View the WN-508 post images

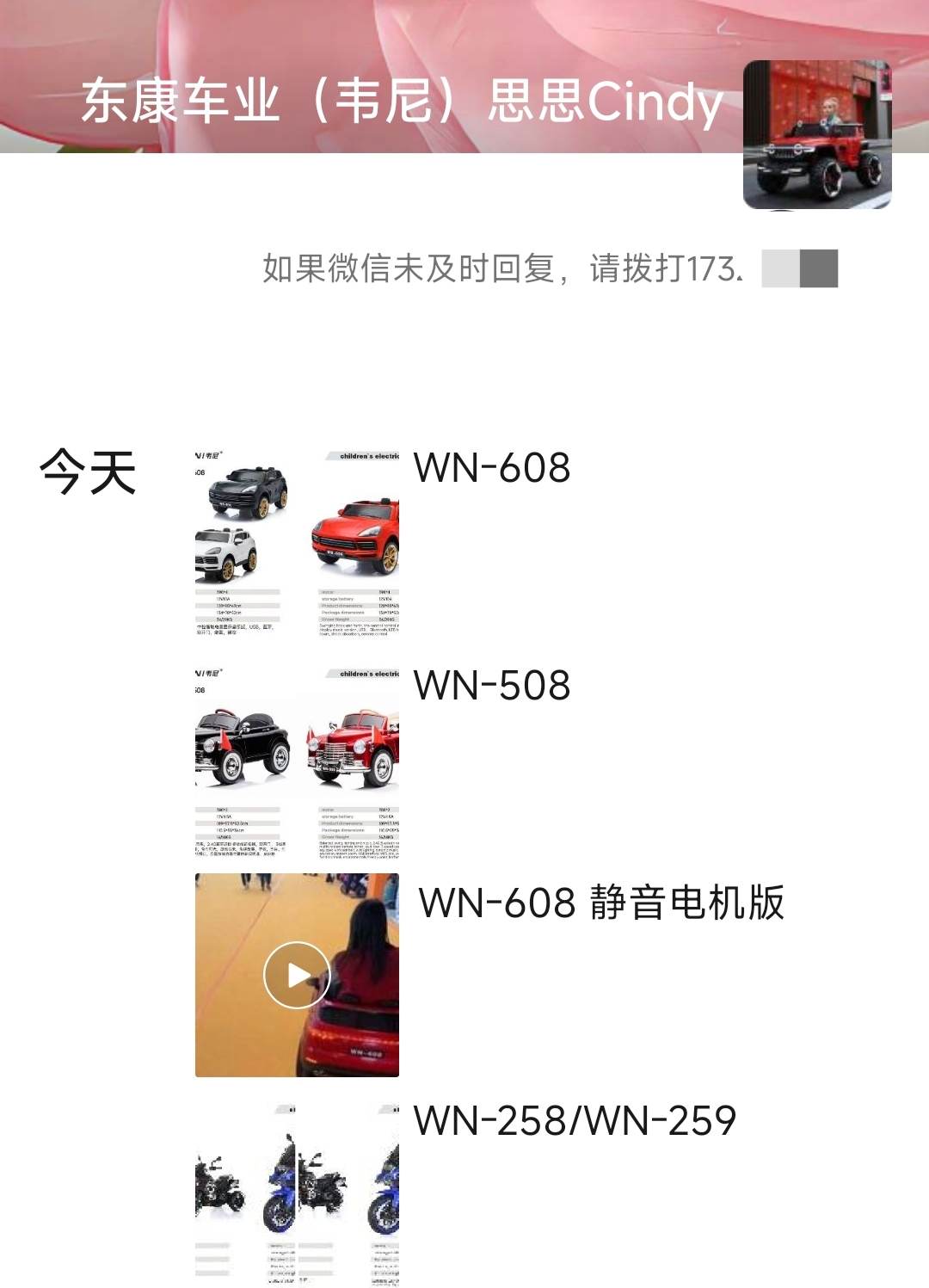click(x=297, y=761)
